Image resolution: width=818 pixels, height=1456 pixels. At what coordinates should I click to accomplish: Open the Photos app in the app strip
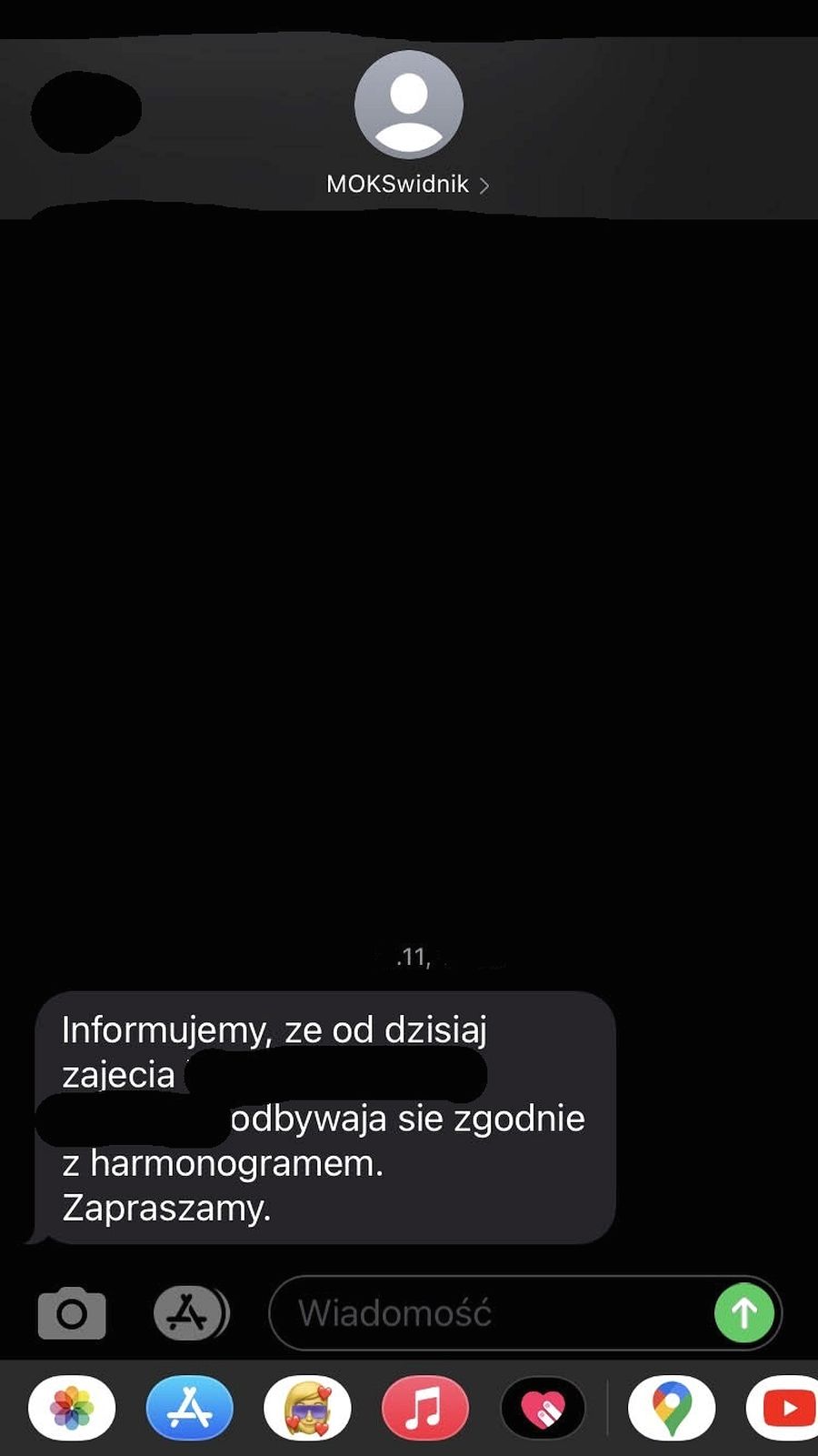tap(72, 1409)
